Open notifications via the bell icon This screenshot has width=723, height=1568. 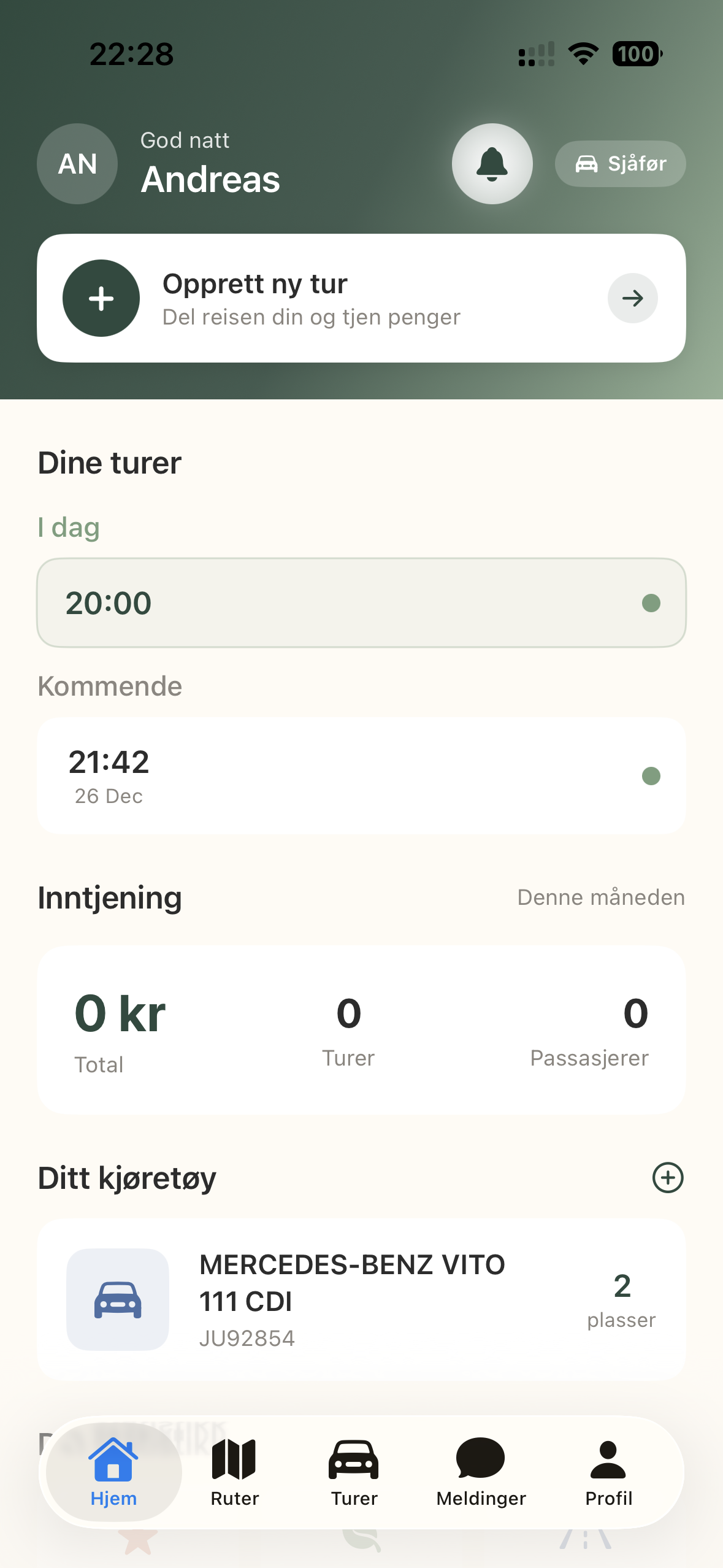point(491,163)
